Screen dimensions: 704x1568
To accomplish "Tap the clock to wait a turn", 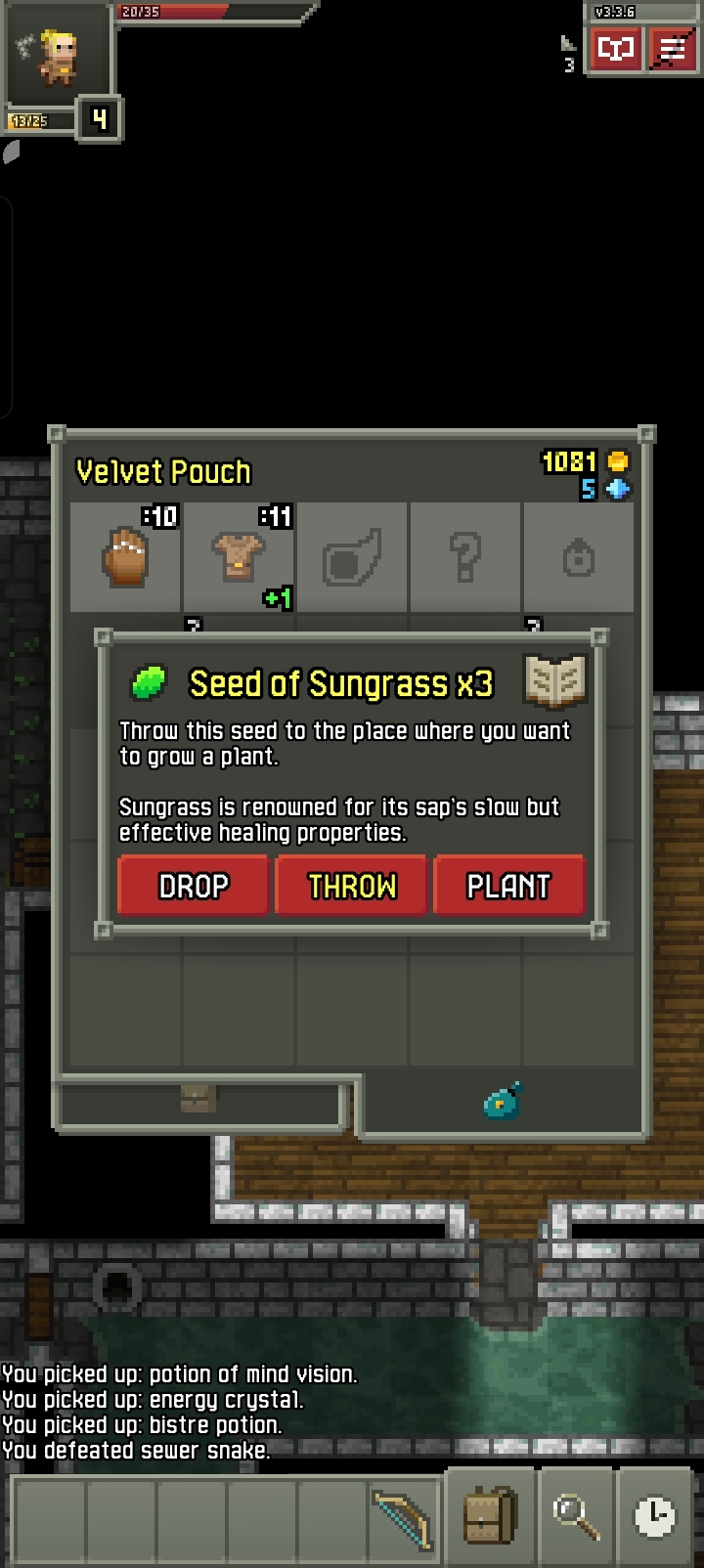I will pos(654,1516).
